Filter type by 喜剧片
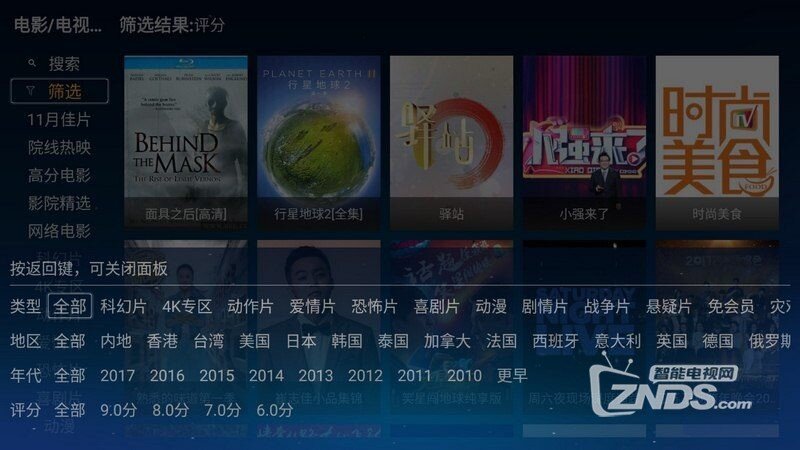 click(x=437, y=306)
